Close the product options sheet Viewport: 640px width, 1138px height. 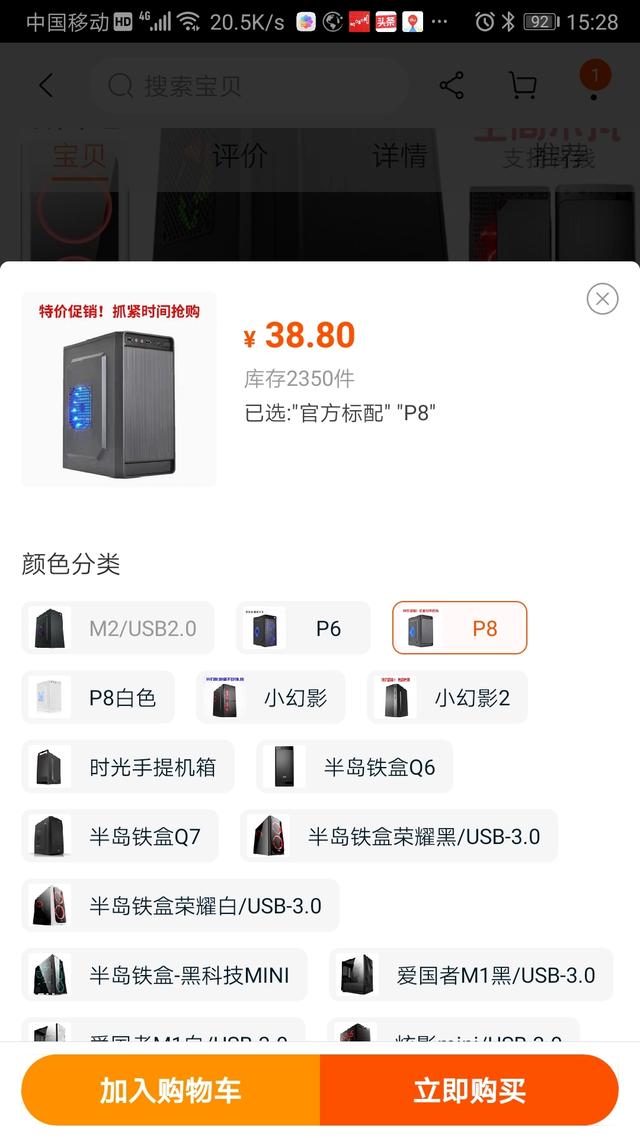click(602, 298)
